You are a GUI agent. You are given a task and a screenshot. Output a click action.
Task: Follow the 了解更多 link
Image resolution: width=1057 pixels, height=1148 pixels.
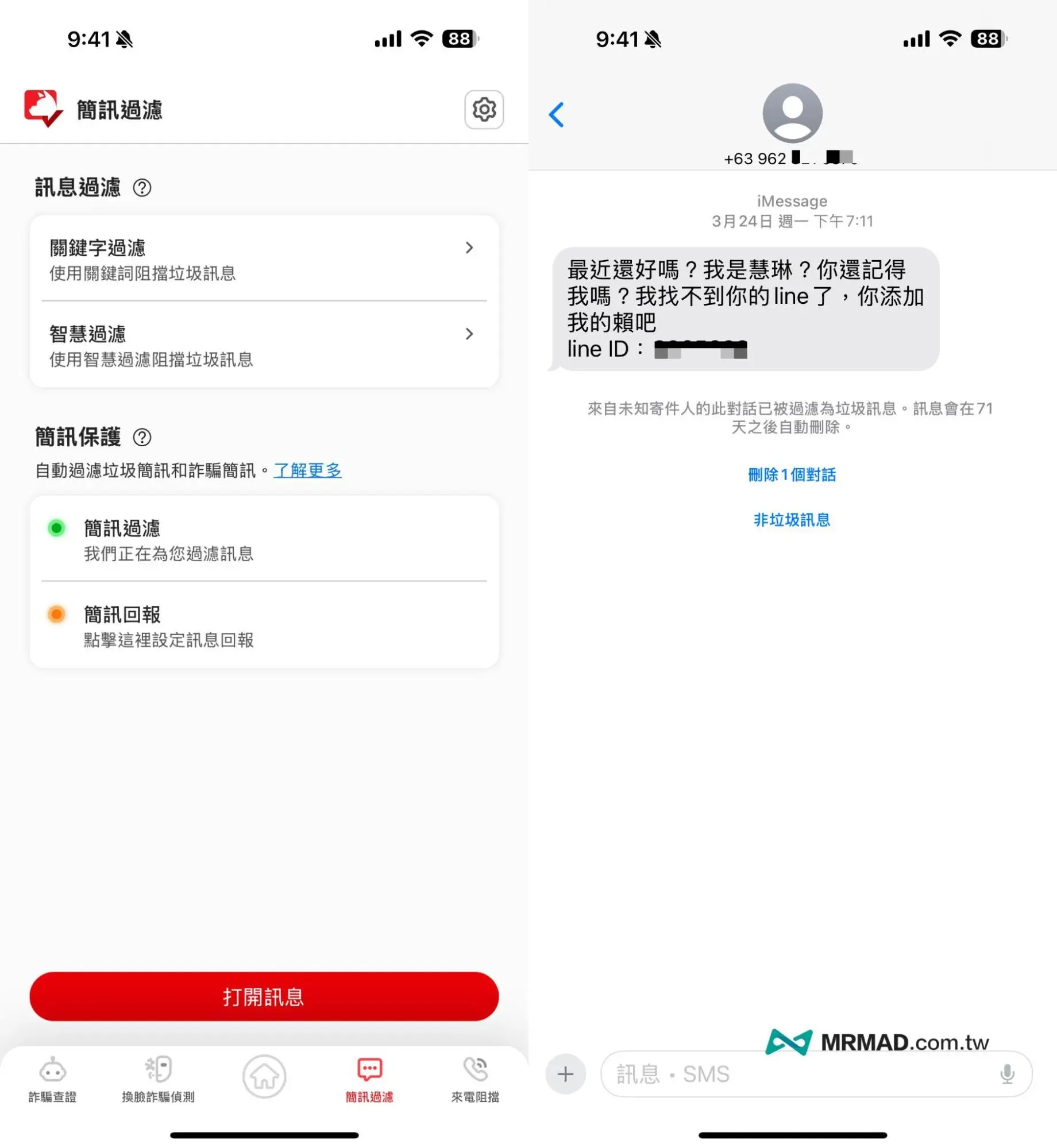[x=307, y=470]
